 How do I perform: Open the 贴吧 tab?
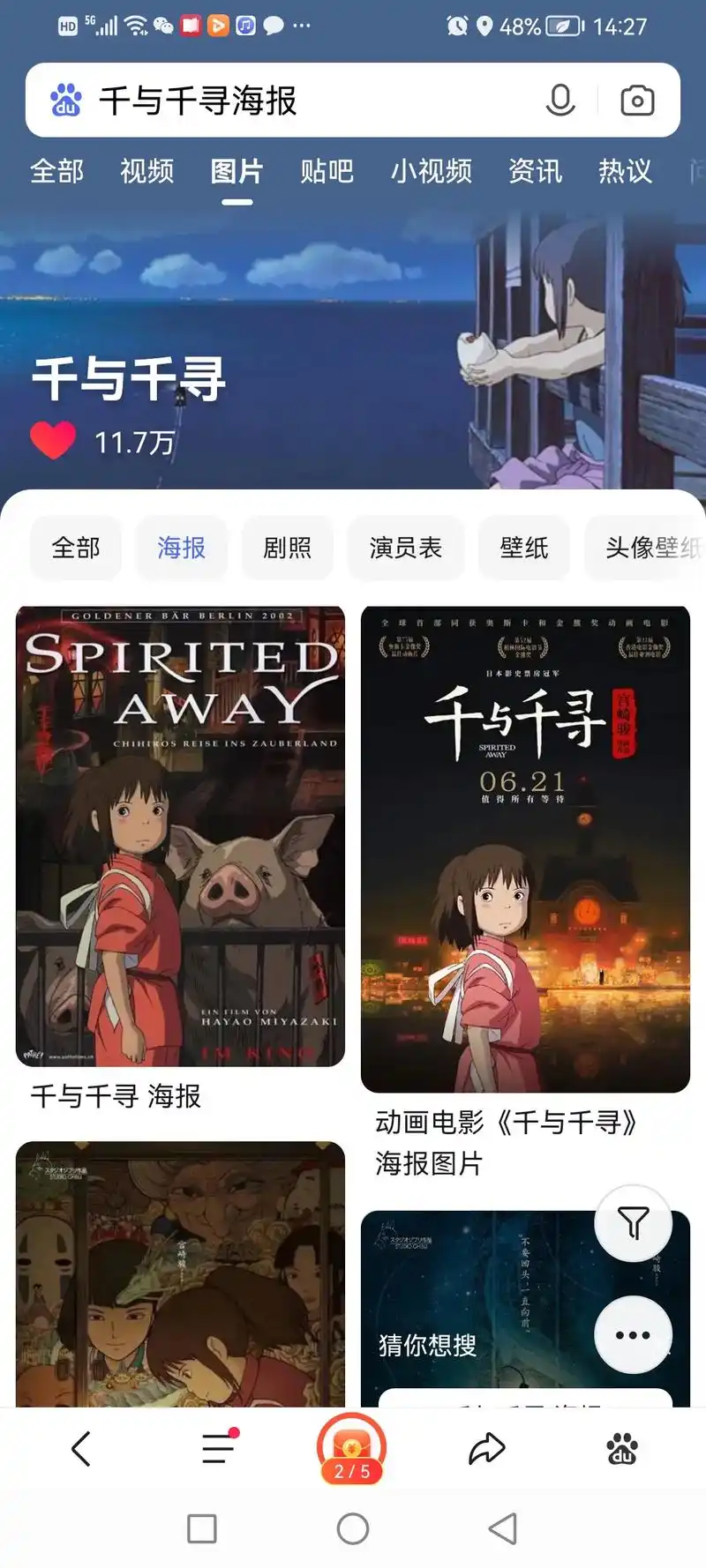(325, 172)
